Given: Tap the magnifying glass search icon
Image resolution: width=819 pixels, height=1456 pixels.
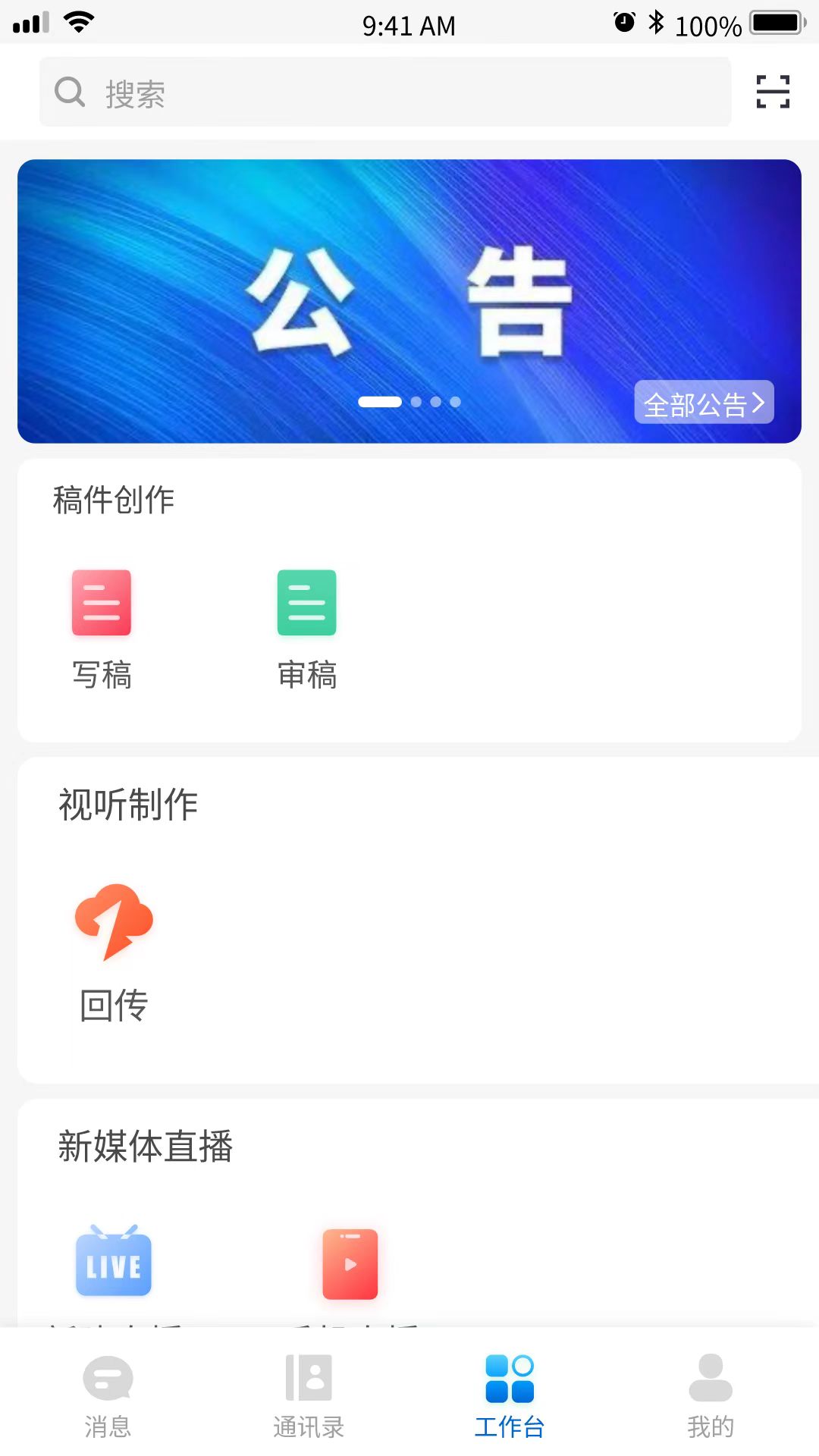Looking at the screenshot, I should pos(69,91).
